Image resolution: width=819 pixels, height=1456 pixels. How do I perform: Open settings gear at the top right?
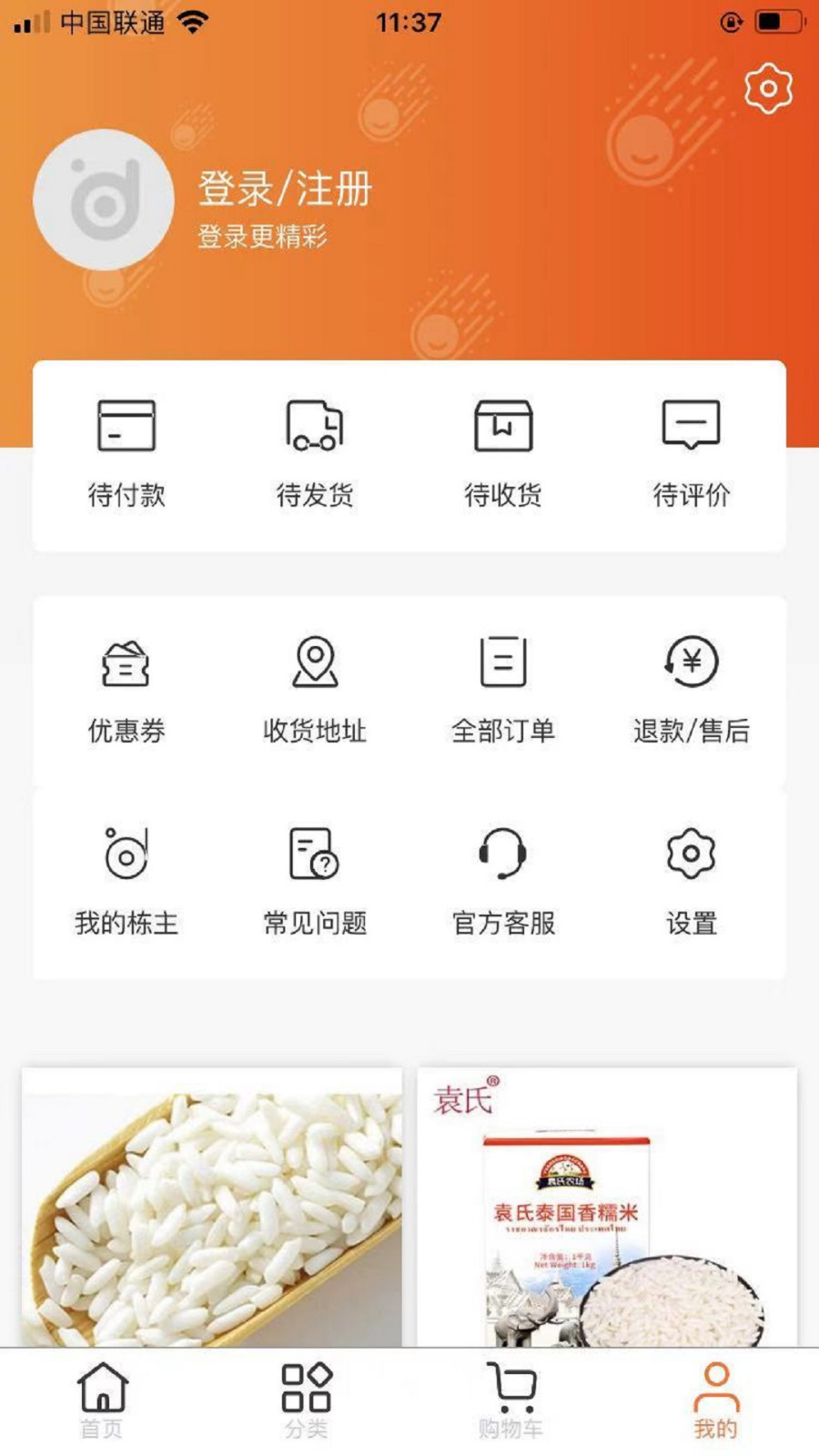click(x=769, y=86)
